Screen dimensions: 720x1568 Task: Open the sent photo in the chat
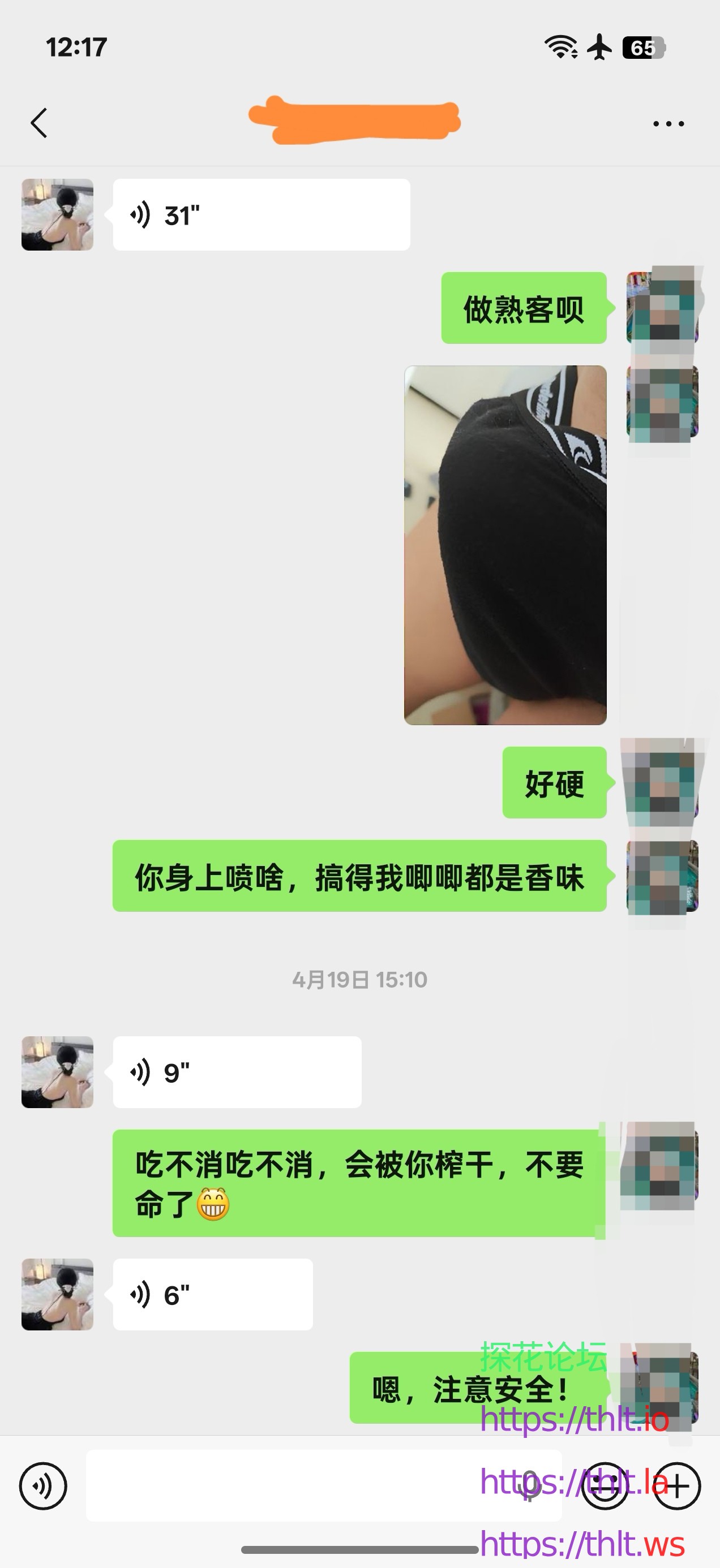click(x=505, y=545)
